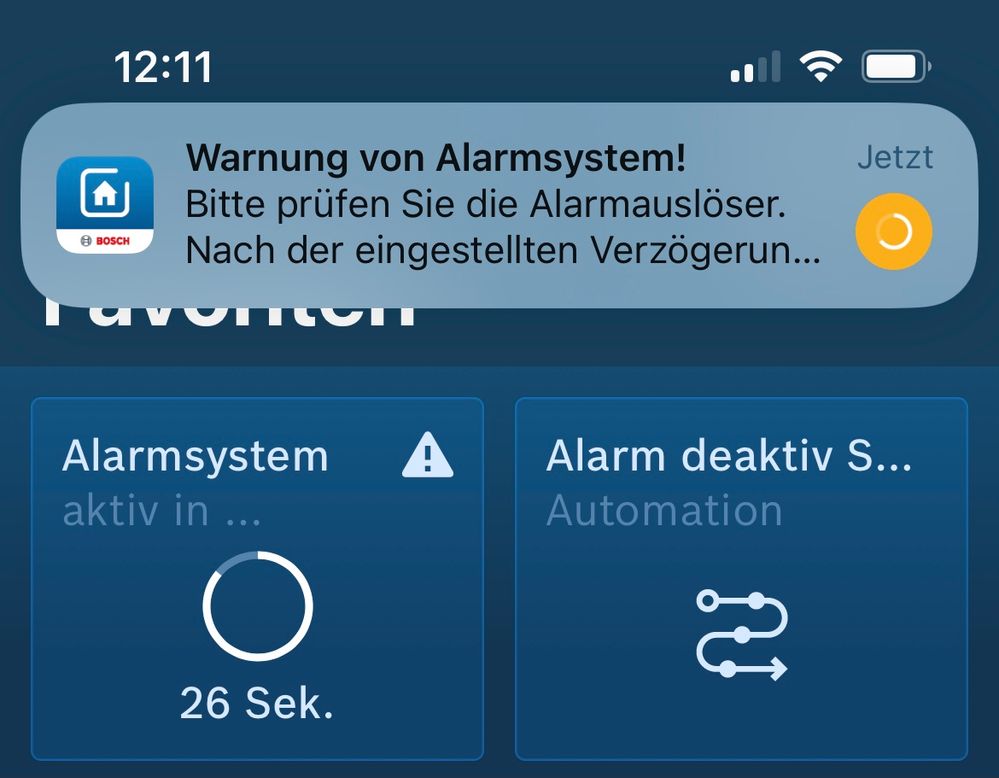Open the Alarmsystem favorite tile
The width and height of the screenshot is (999, 778).
257,578
